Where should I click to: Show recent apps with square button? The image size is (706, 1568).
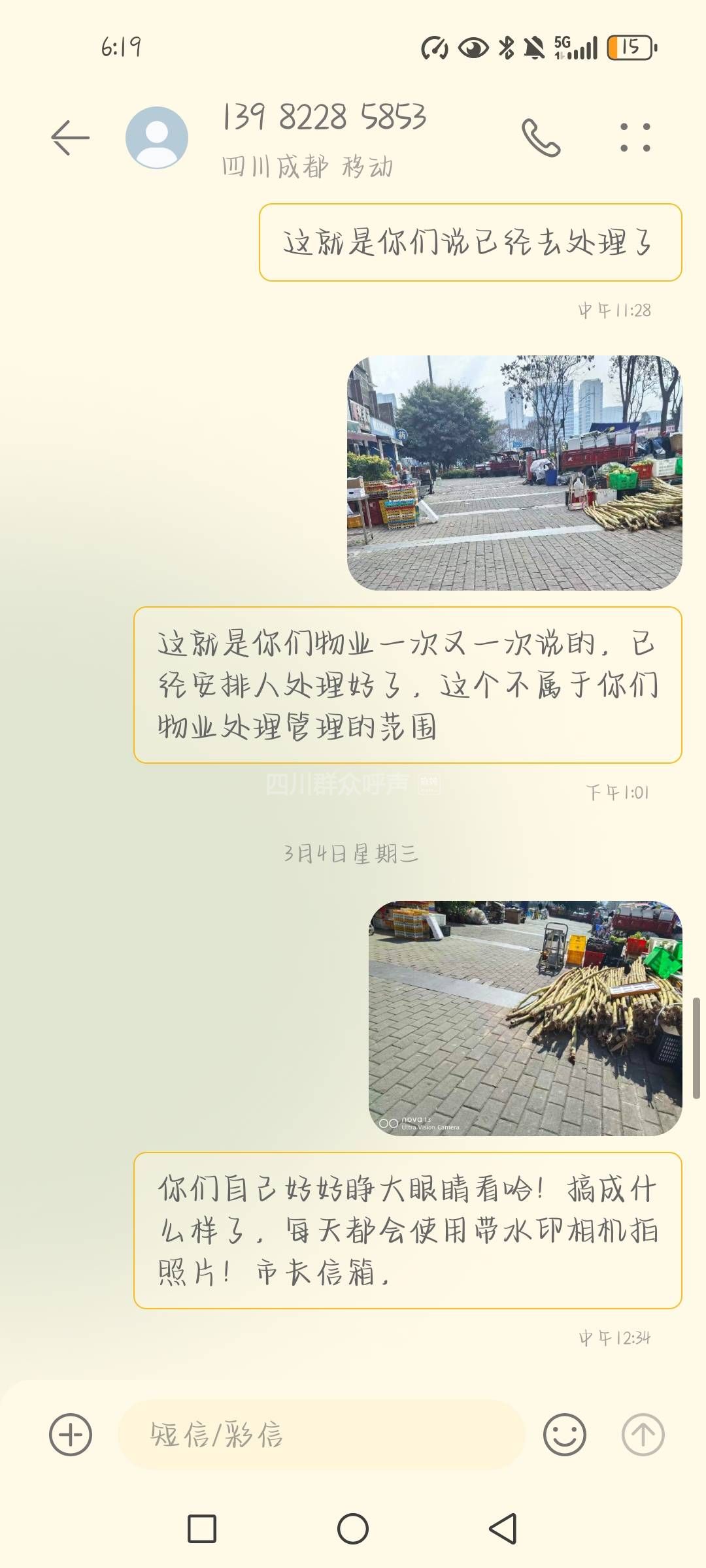click(x=202, y=1529)
